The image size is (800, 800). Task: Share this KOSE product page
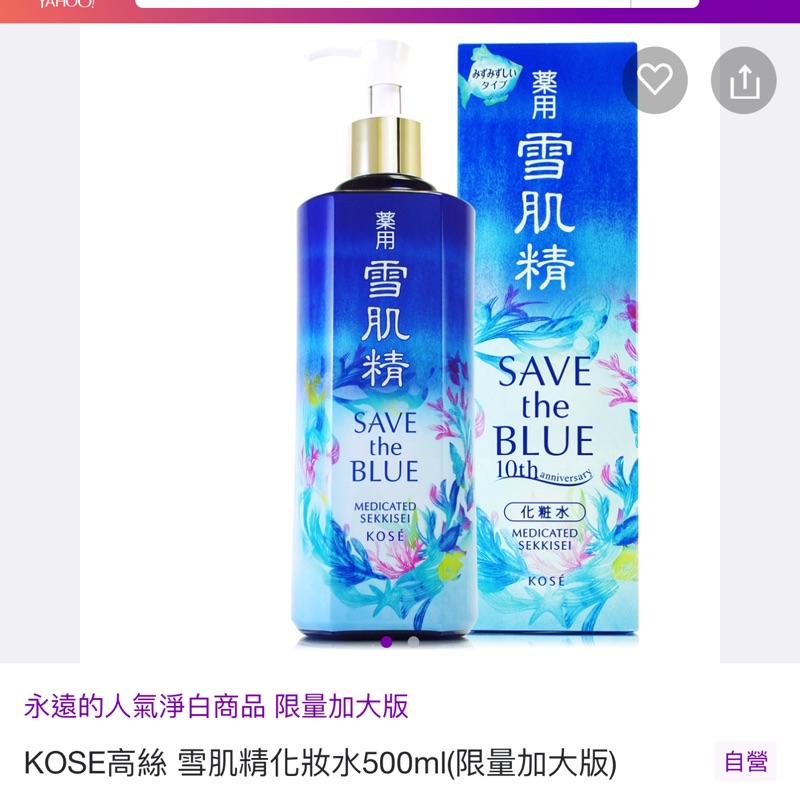point(744,80)
